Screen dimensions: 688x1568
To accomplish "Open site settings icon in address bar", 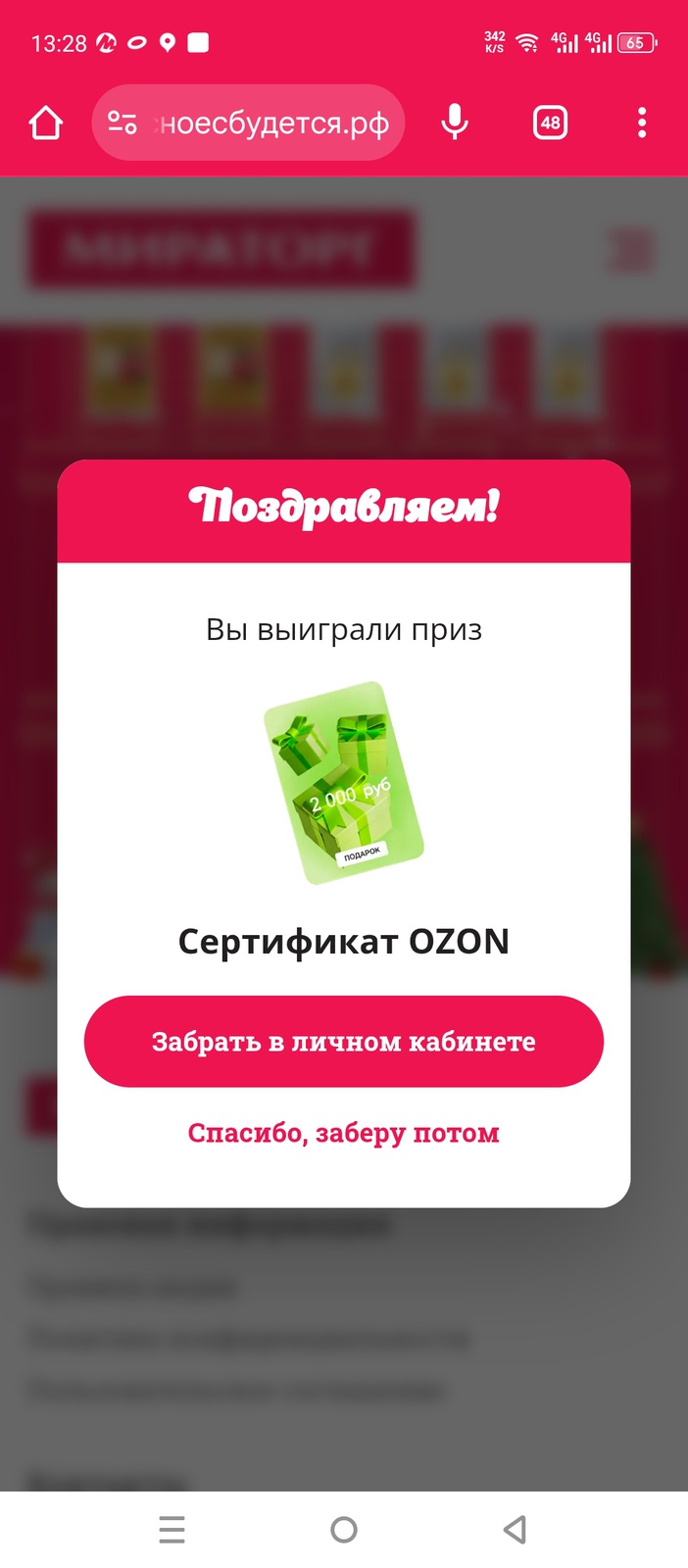I will (x=123, y=122).
